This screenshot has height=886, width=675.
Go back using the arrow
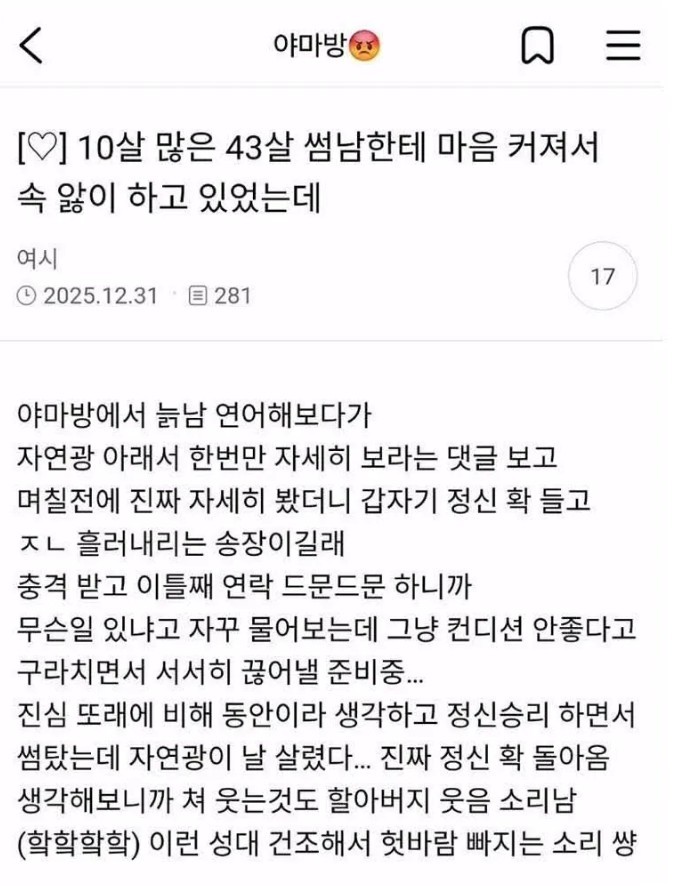coord(32,46)
